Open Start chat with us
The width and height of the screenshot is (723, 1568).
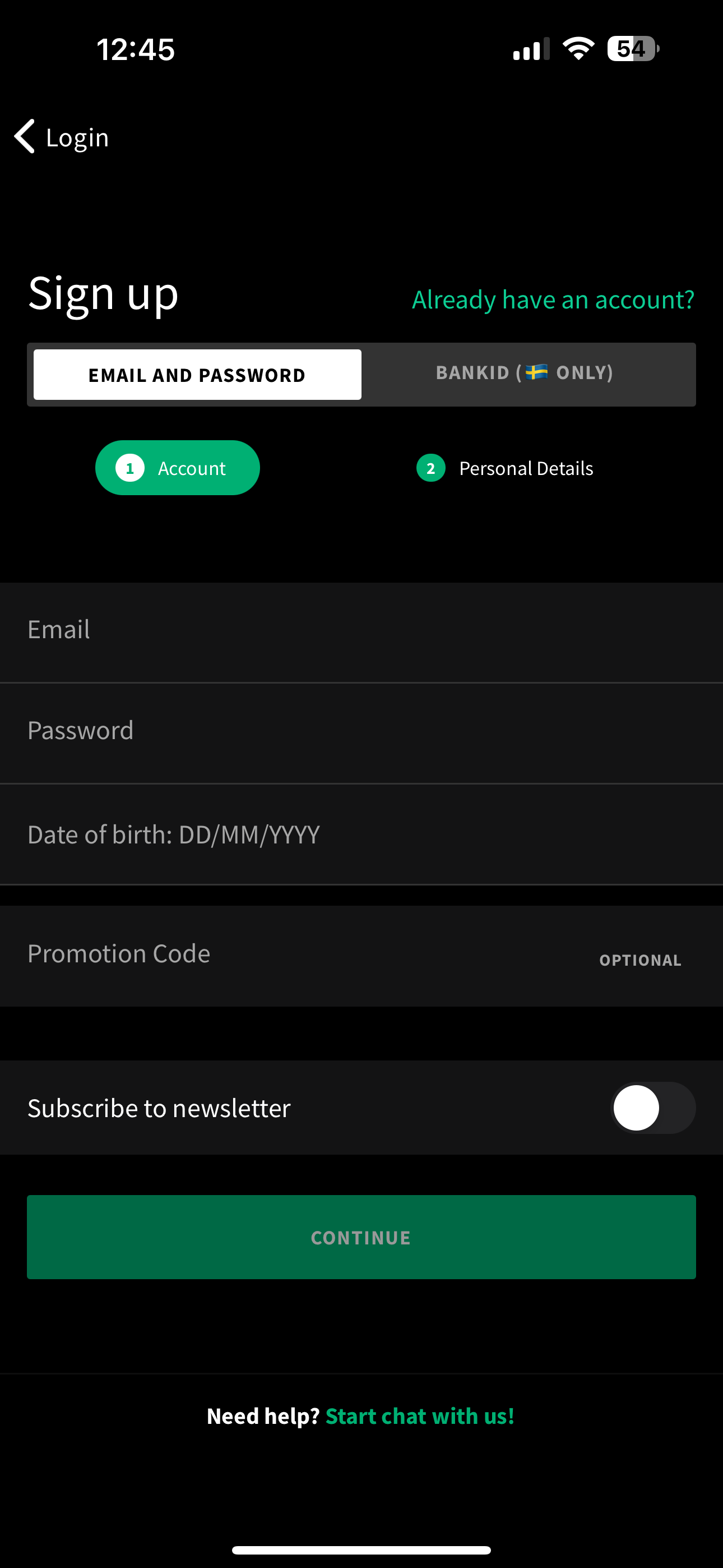[x=420, y=1417]
